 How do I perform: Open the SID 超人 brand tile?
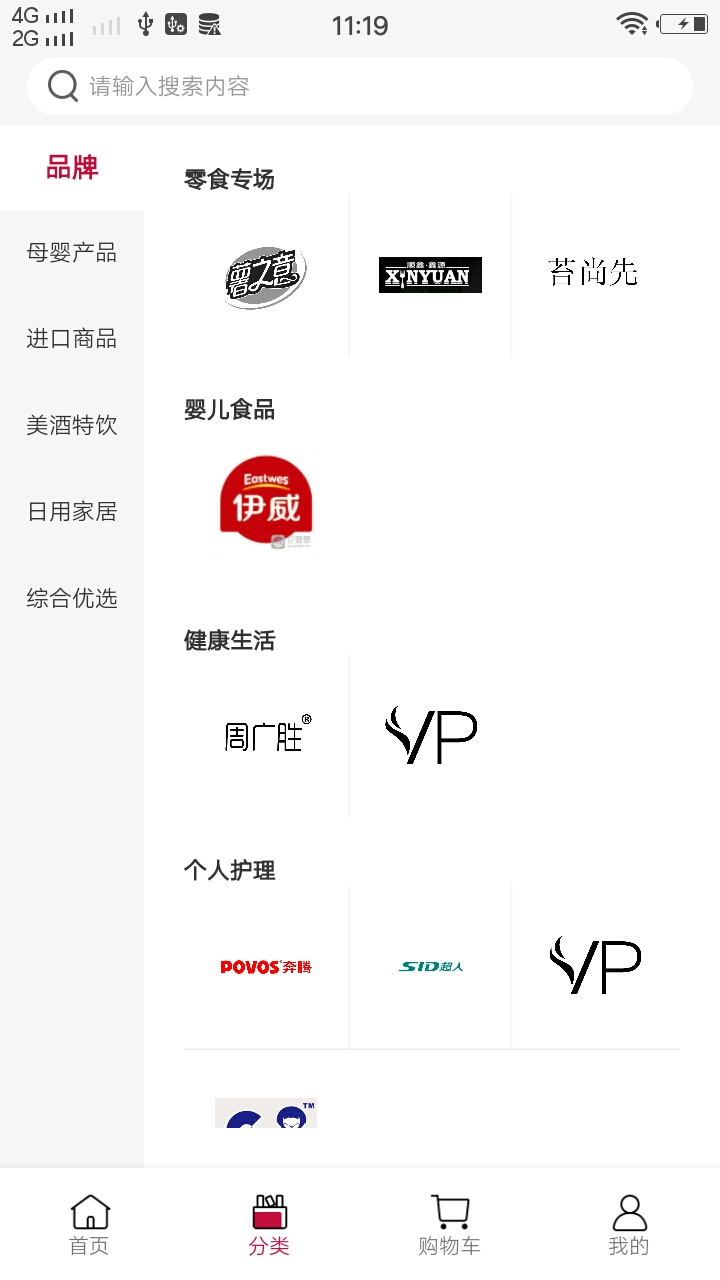point(430,967)
